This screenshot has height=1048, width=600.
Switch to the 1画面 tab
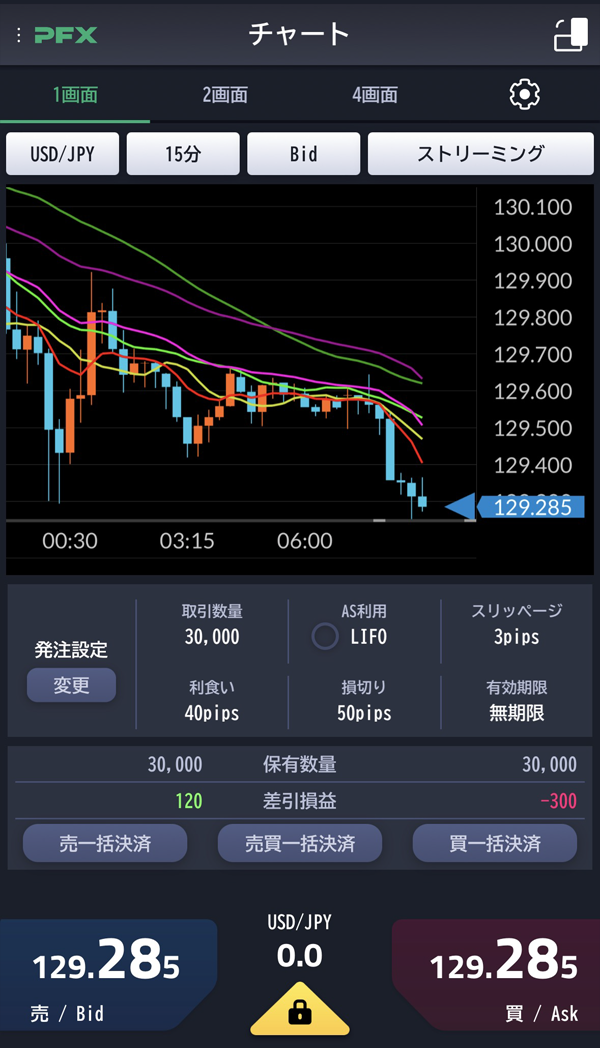75,96
